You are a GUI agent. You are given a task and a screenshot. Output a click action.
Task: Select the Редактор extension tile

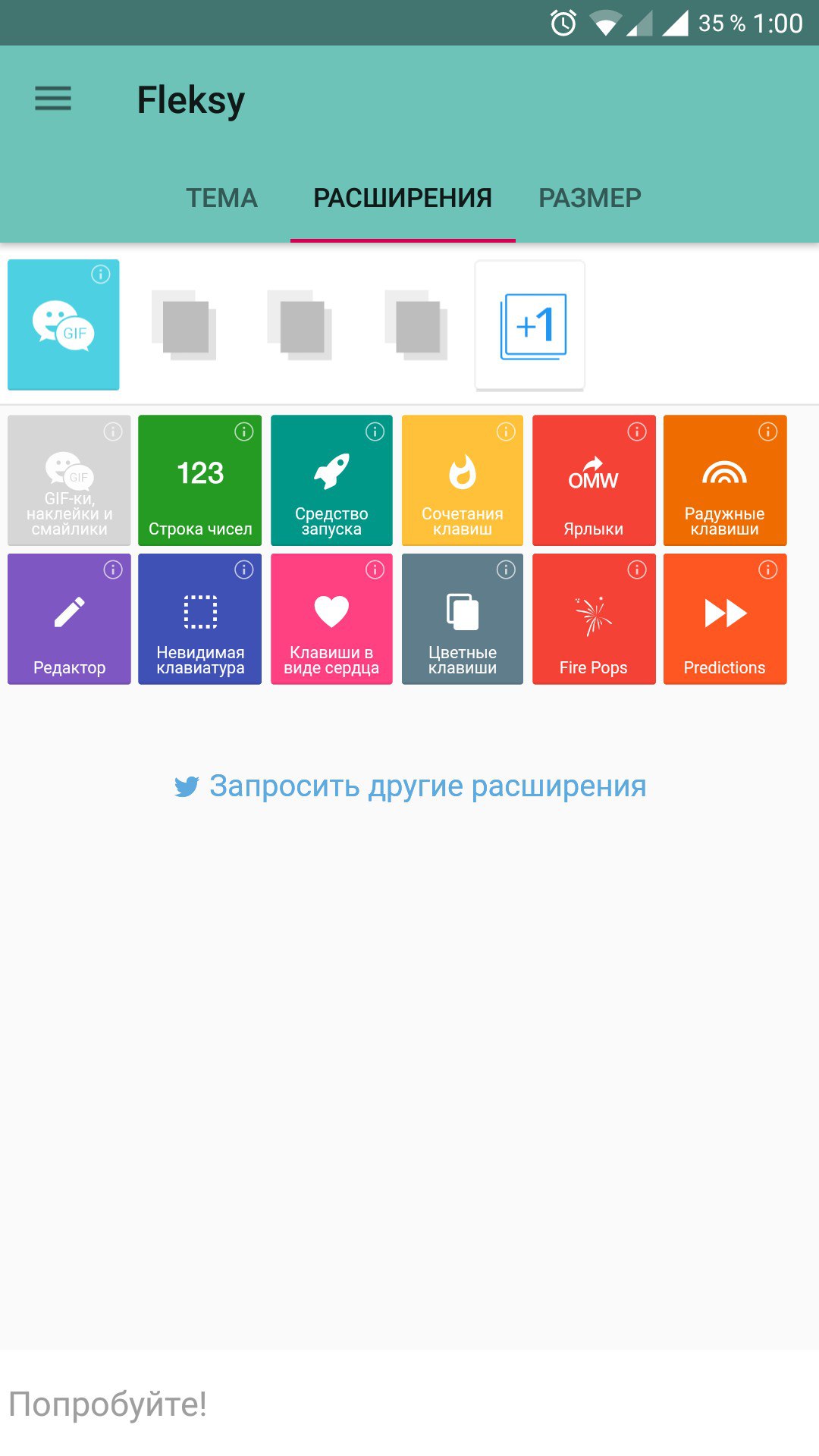point(69,620)
